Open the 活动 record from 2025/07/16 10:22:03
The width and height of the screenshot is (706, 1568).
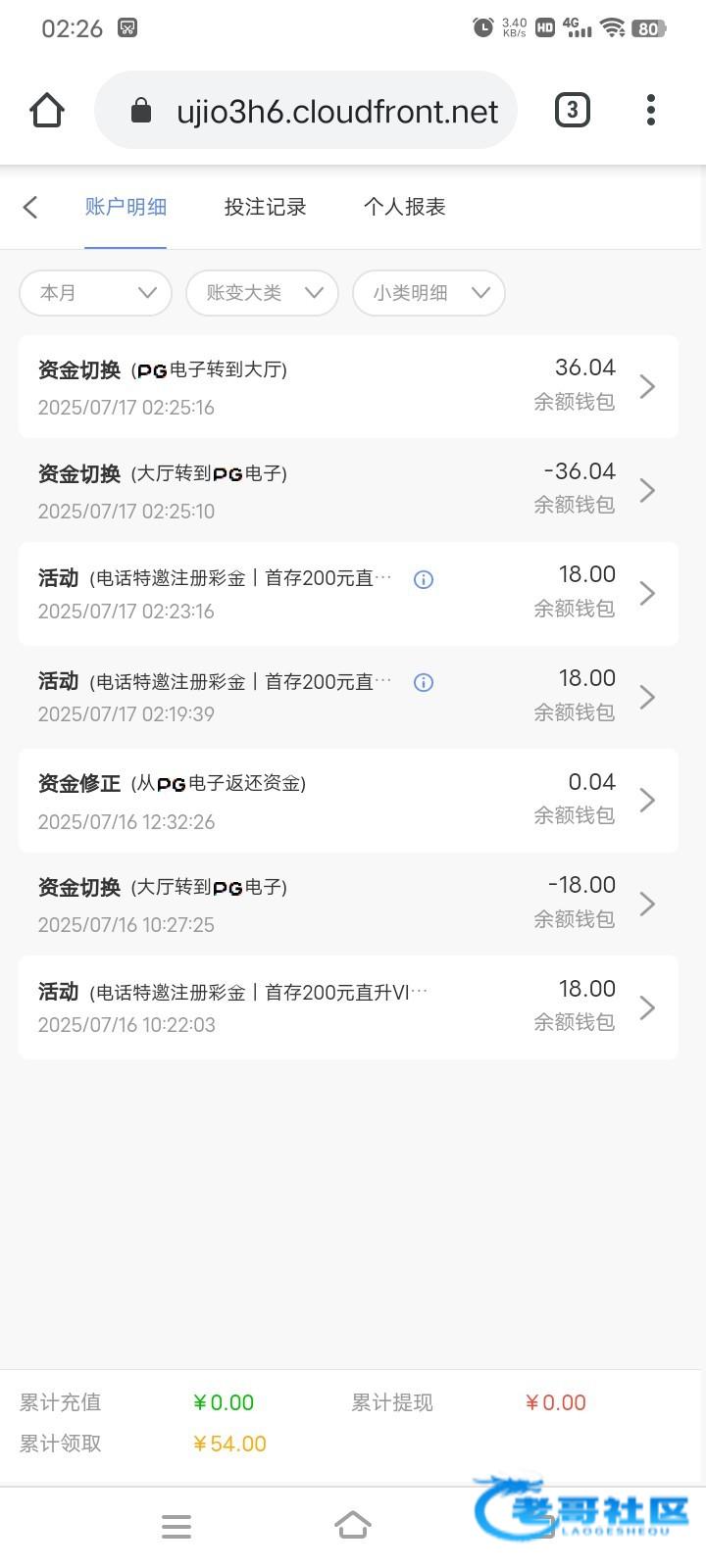click(348, 1006)
